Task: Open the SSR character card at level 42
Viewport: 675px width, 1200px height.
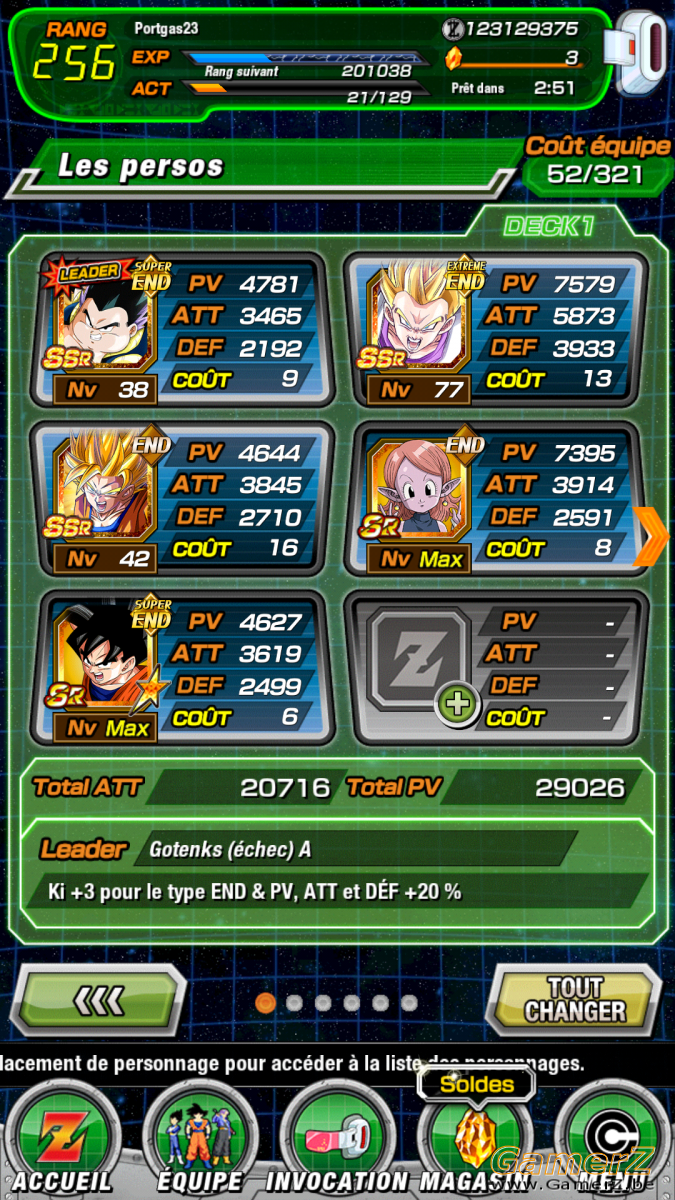Action: (181, 500)
